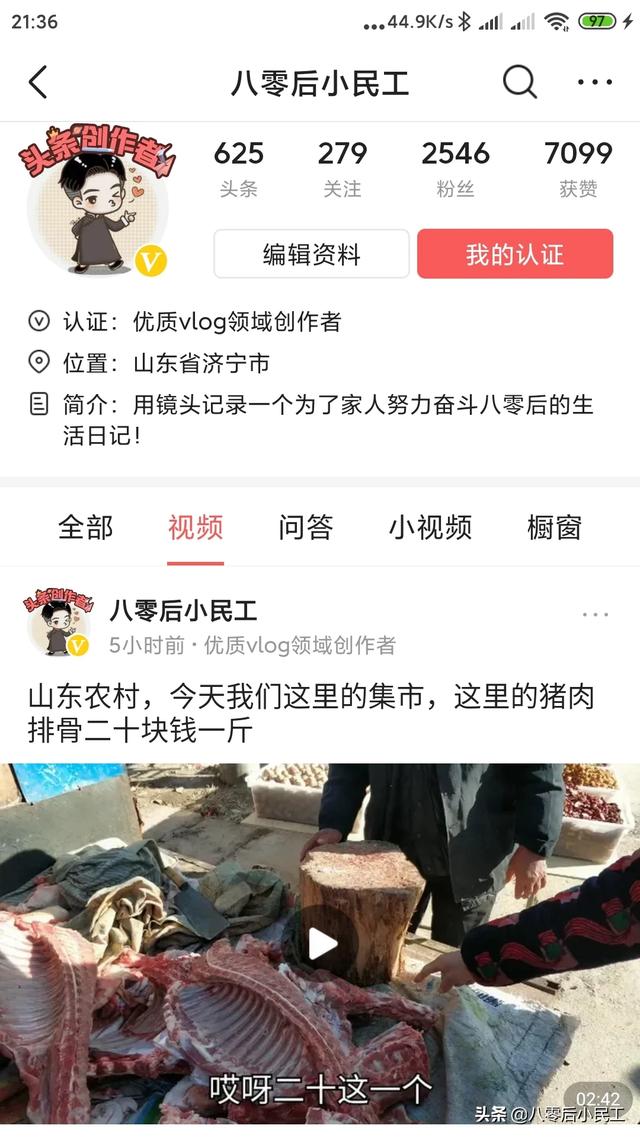Switch to the 橱窗 tab
640x1138 pixels.
tap(554, 527)
